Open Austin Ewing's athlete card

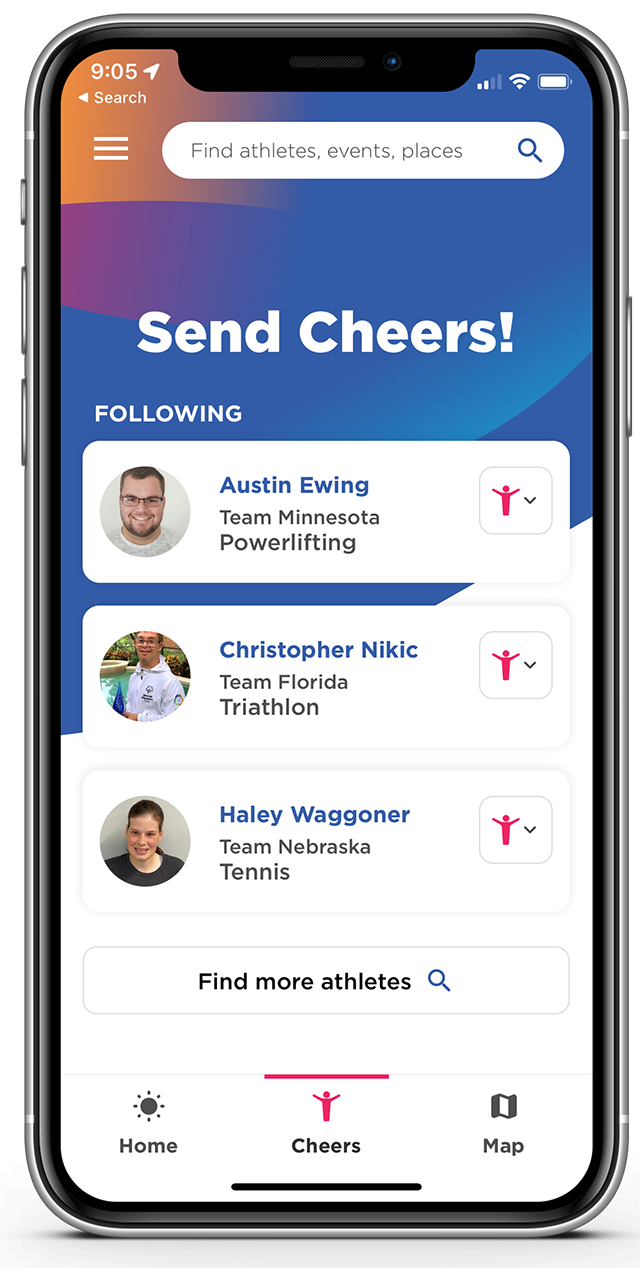coord(326,512)
